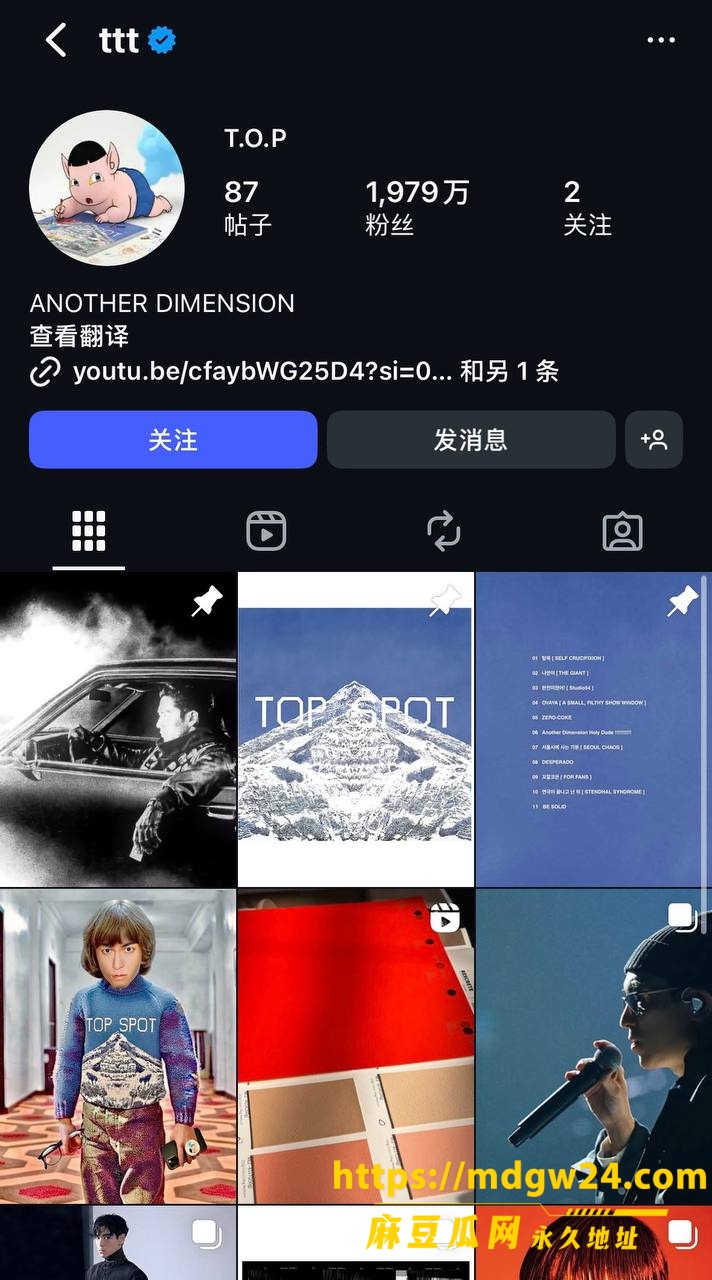The image size is (712, 1280).
Task: Go back using the top-left arrow
Action: (x=56, y=41)
